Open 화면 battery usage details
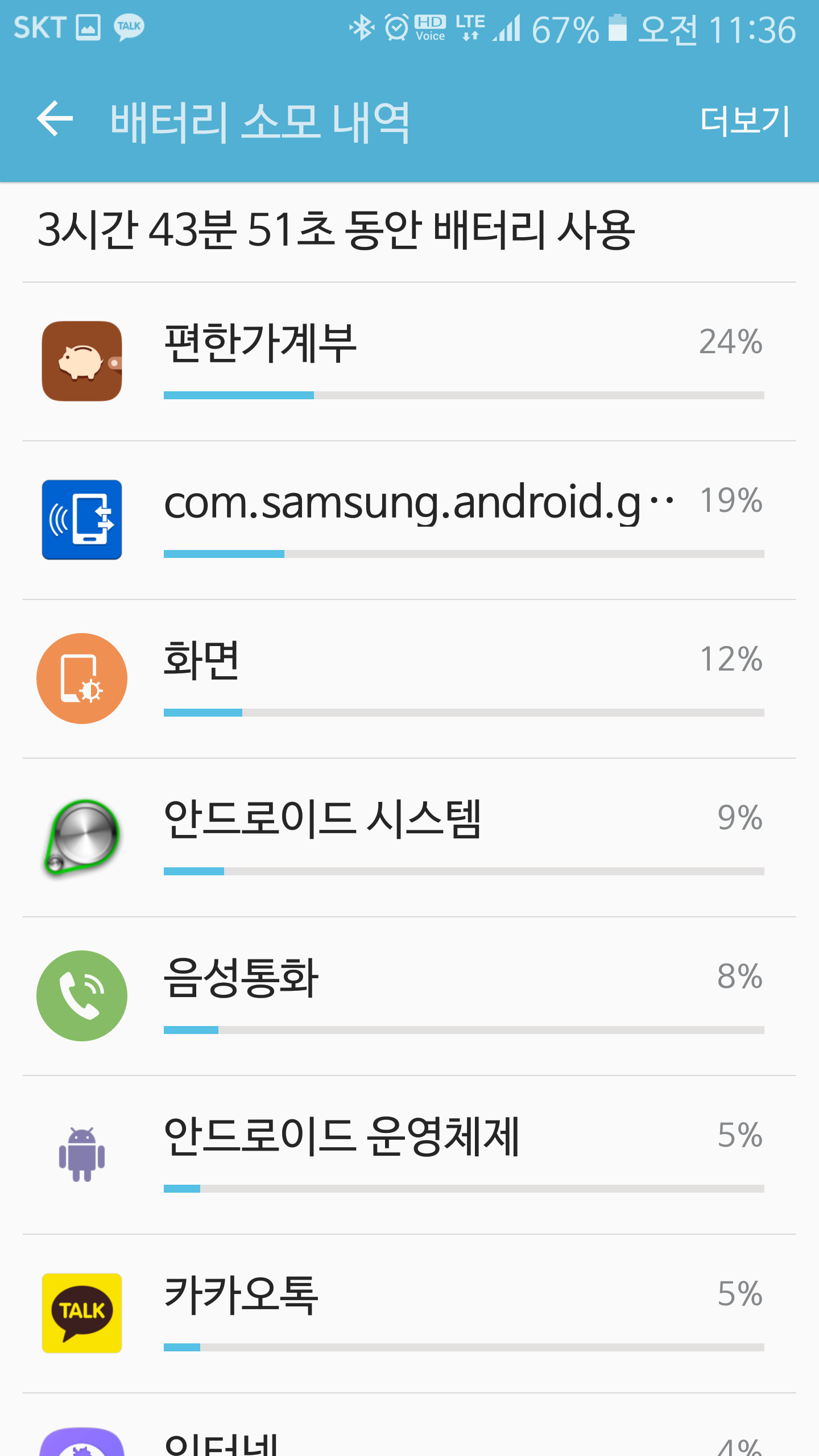This screenshot has height=1456, width=819. pyautogui.click(x=409, y=679)
